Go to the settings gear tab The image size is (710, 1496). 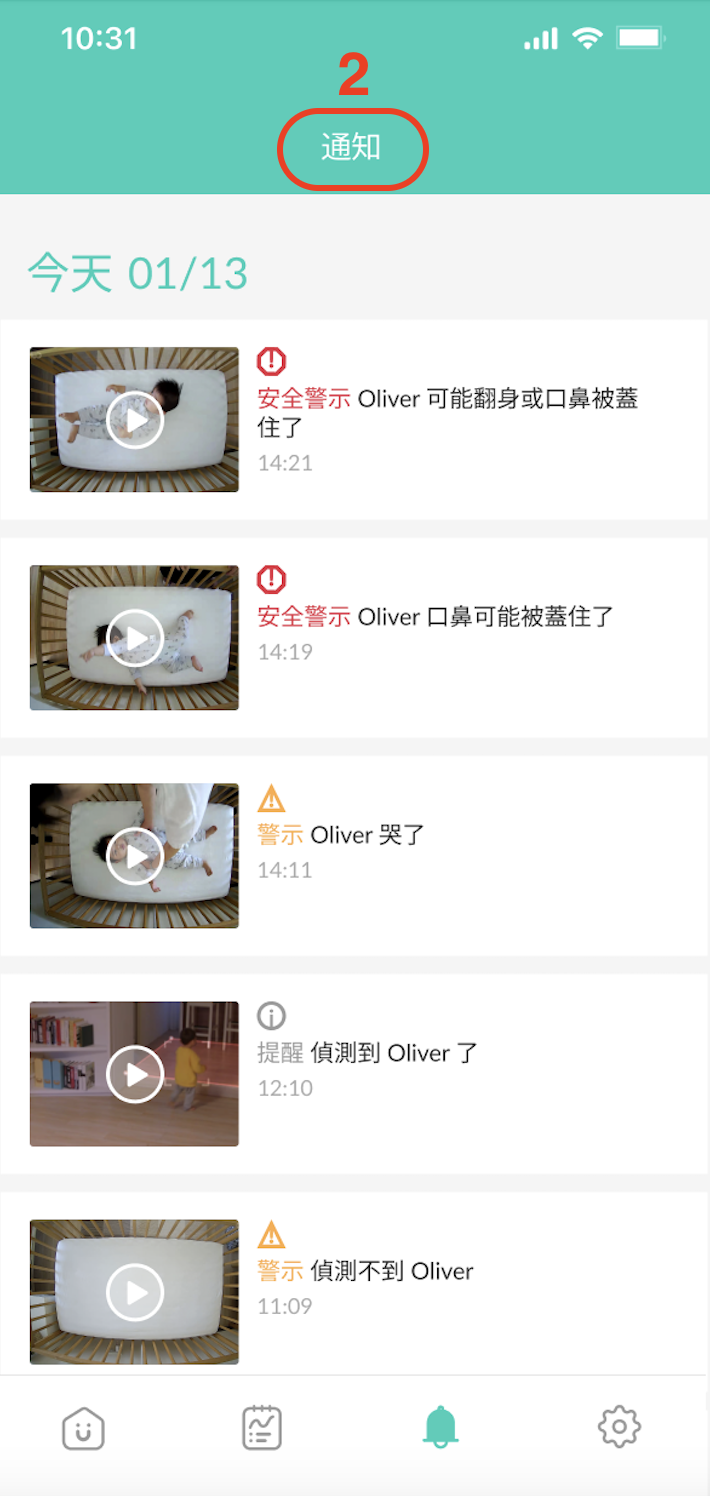pyautogui.click(x=619, y=1427)
